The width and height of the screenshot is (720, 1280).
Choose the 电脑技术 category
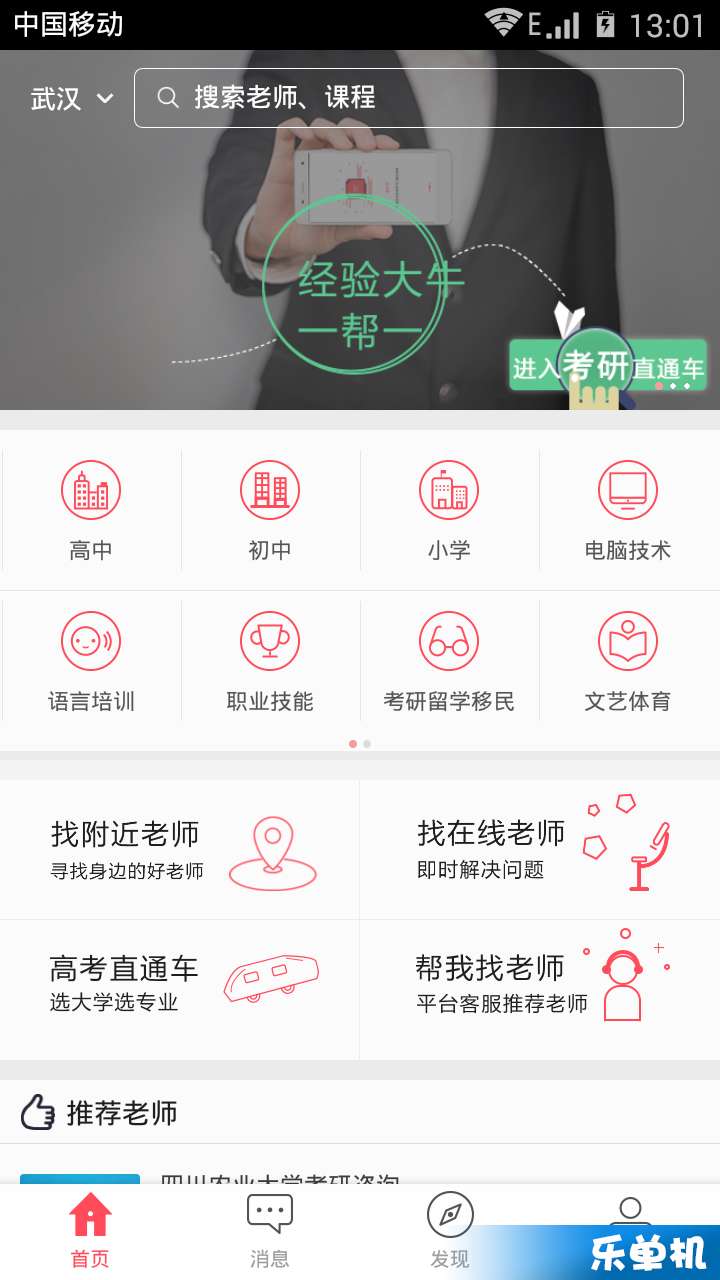[x=628, y=510]
